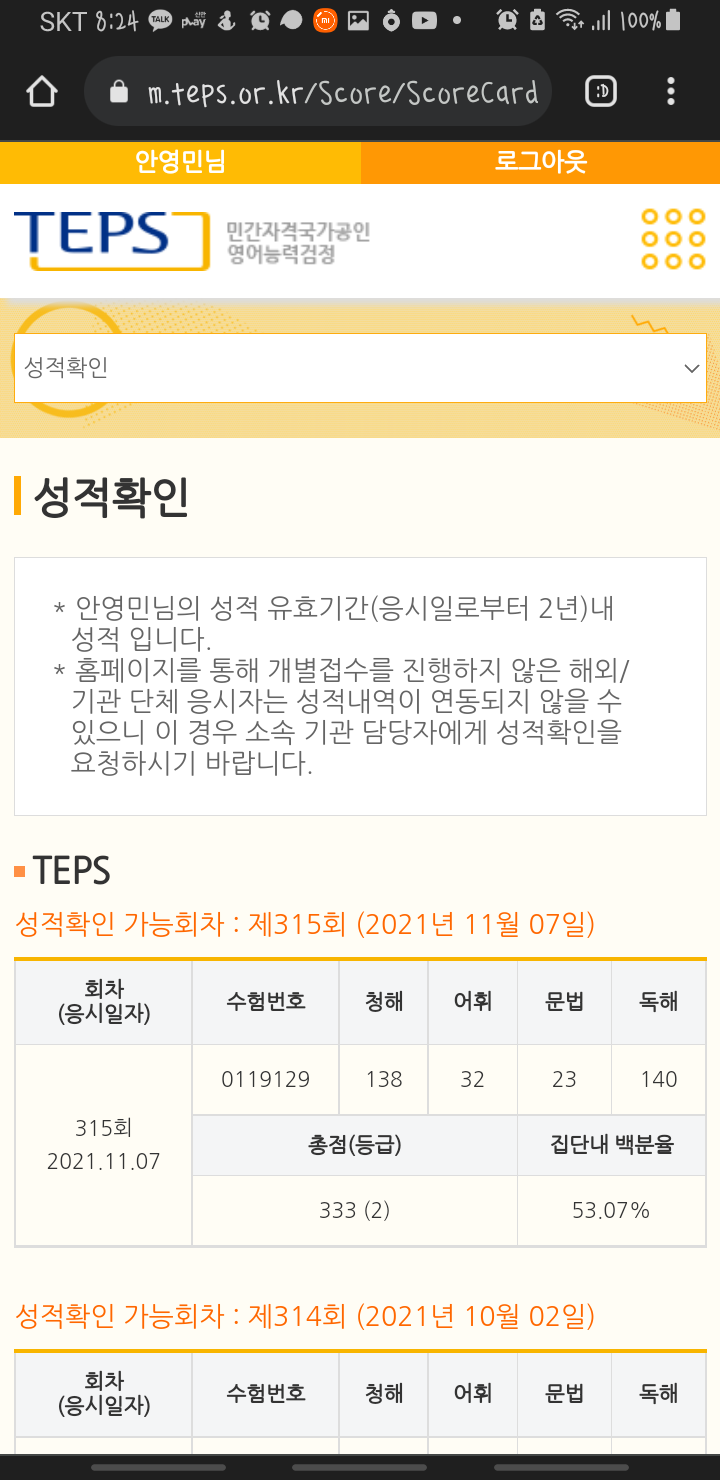Open the browser overflow menu

click(671, 92)
